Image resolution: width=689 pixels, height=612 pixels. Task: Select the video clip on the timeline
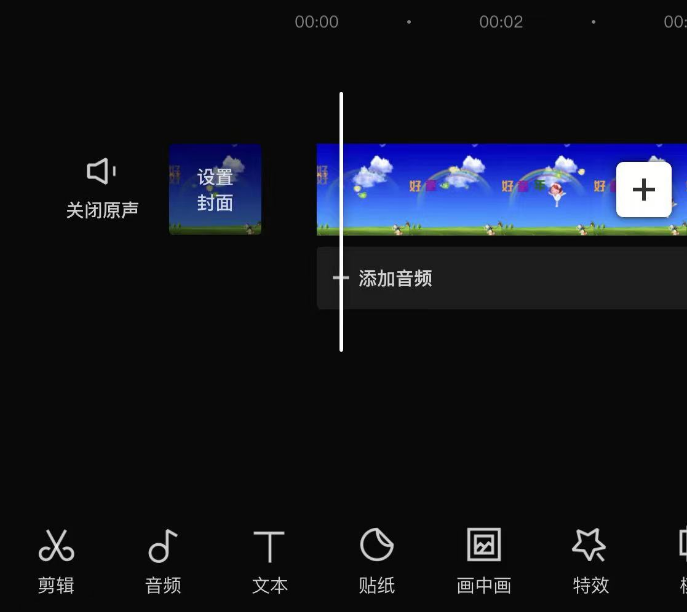(470, 190)
